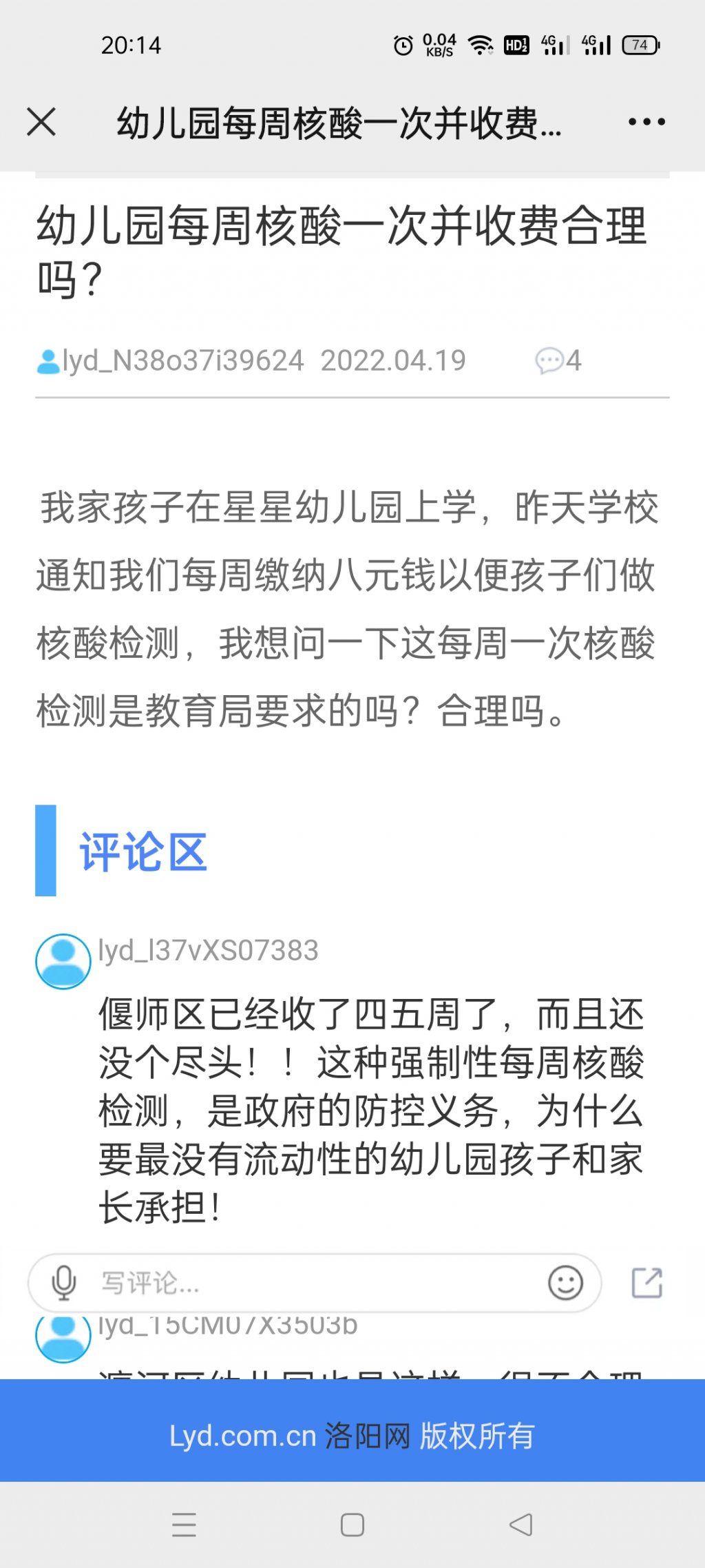The image size is (705, 1568).
Task: Tap the microphone icon in the comment box
Action: tap(64, 1283)
